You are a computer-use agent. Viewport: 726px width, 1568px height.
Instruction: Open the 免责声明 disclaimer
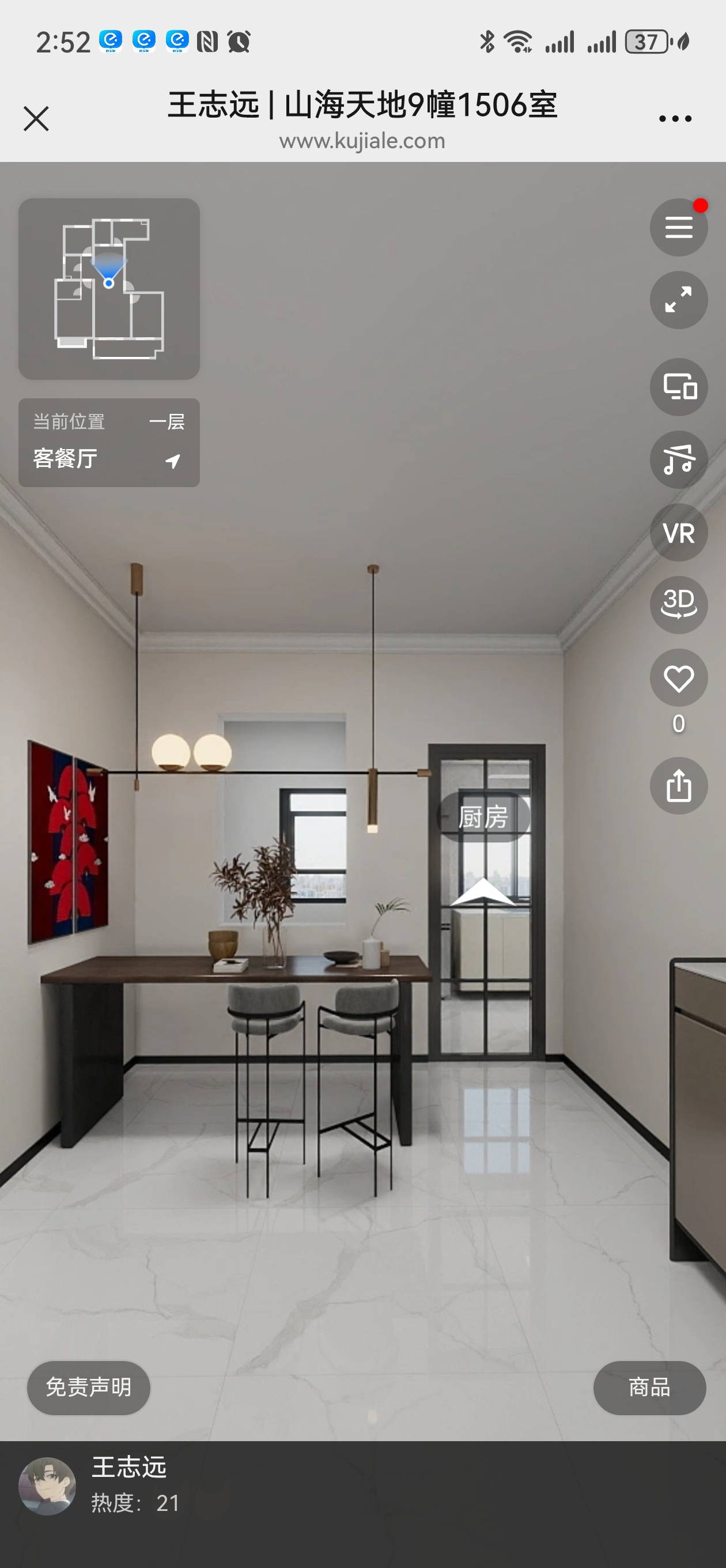pyautogui.click(x=89, y=1387)
